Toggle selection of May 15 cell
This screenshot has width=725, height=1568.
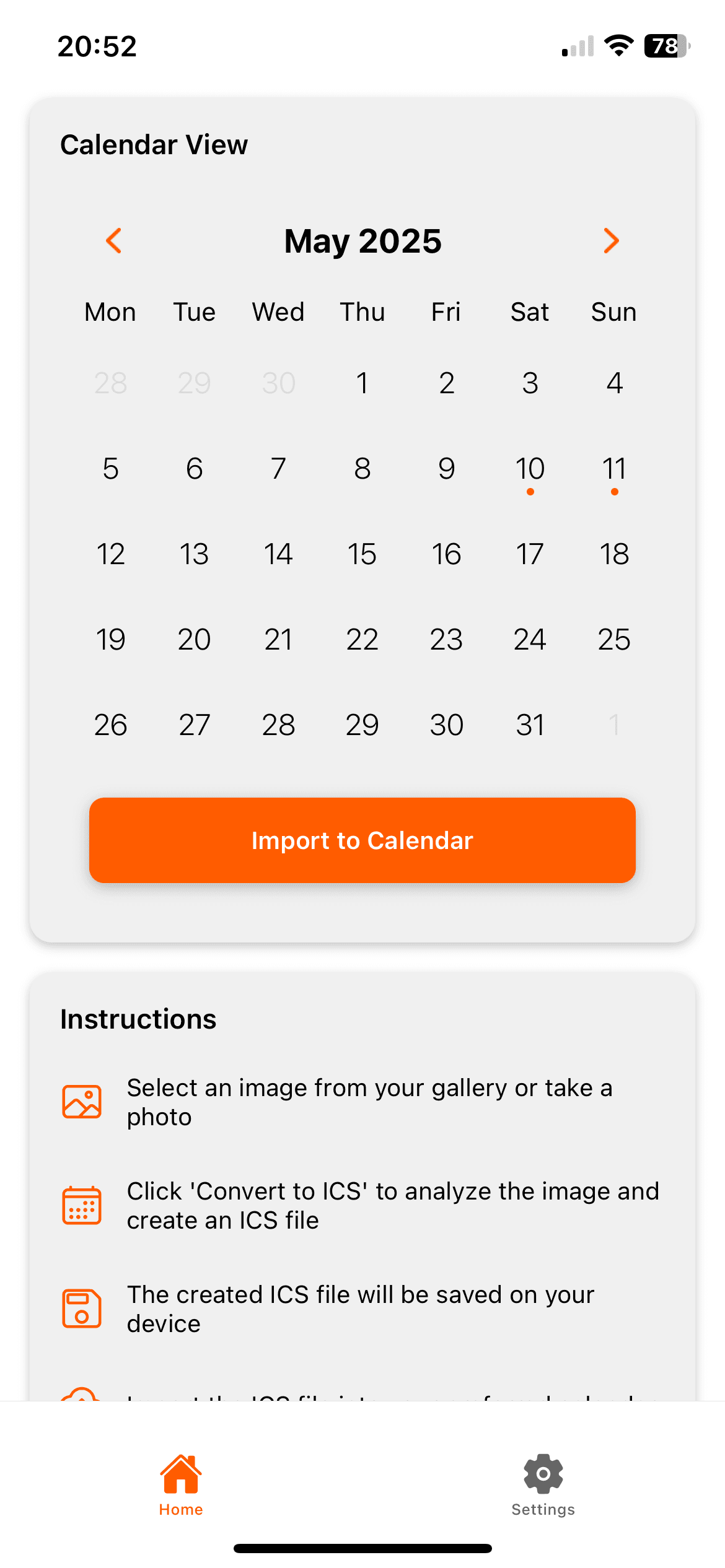(362, 554)
